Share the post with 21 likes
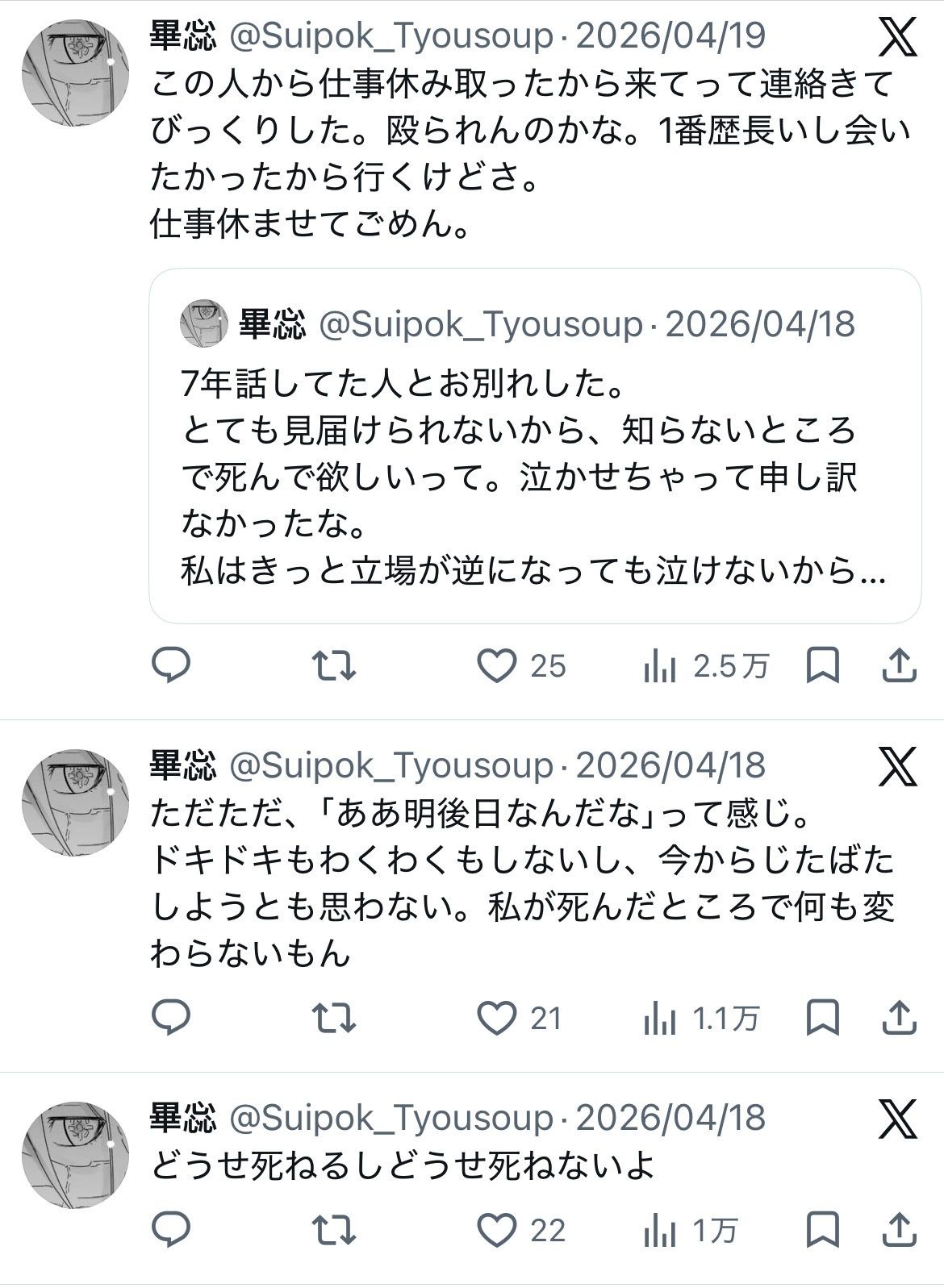The image size is (944, 1288). pyautogui.click(x=898, y=1018)
